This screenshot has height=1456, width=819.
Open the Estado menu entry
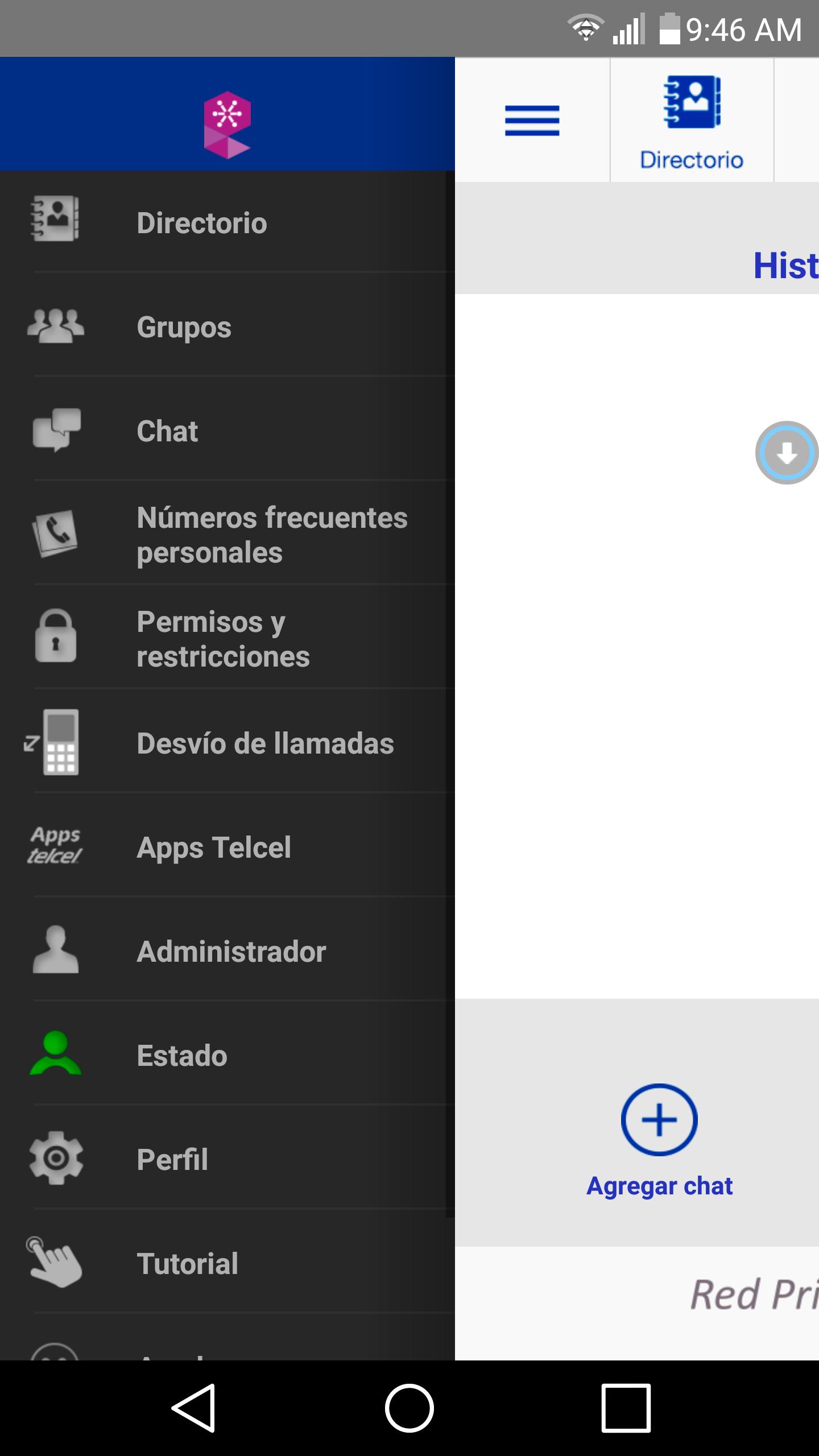[x=182, y=1055]
